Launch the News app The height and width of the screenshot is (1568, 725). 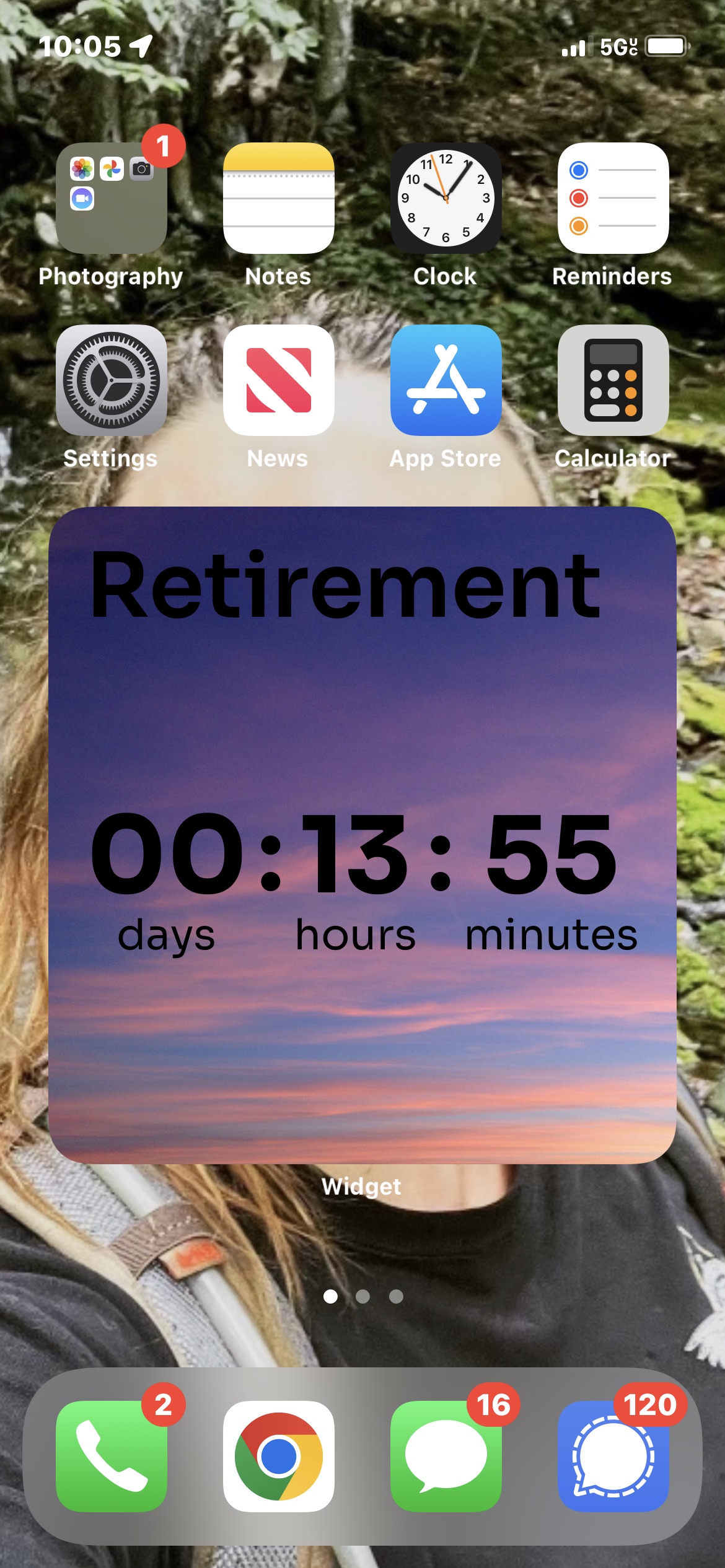[278, 380]
